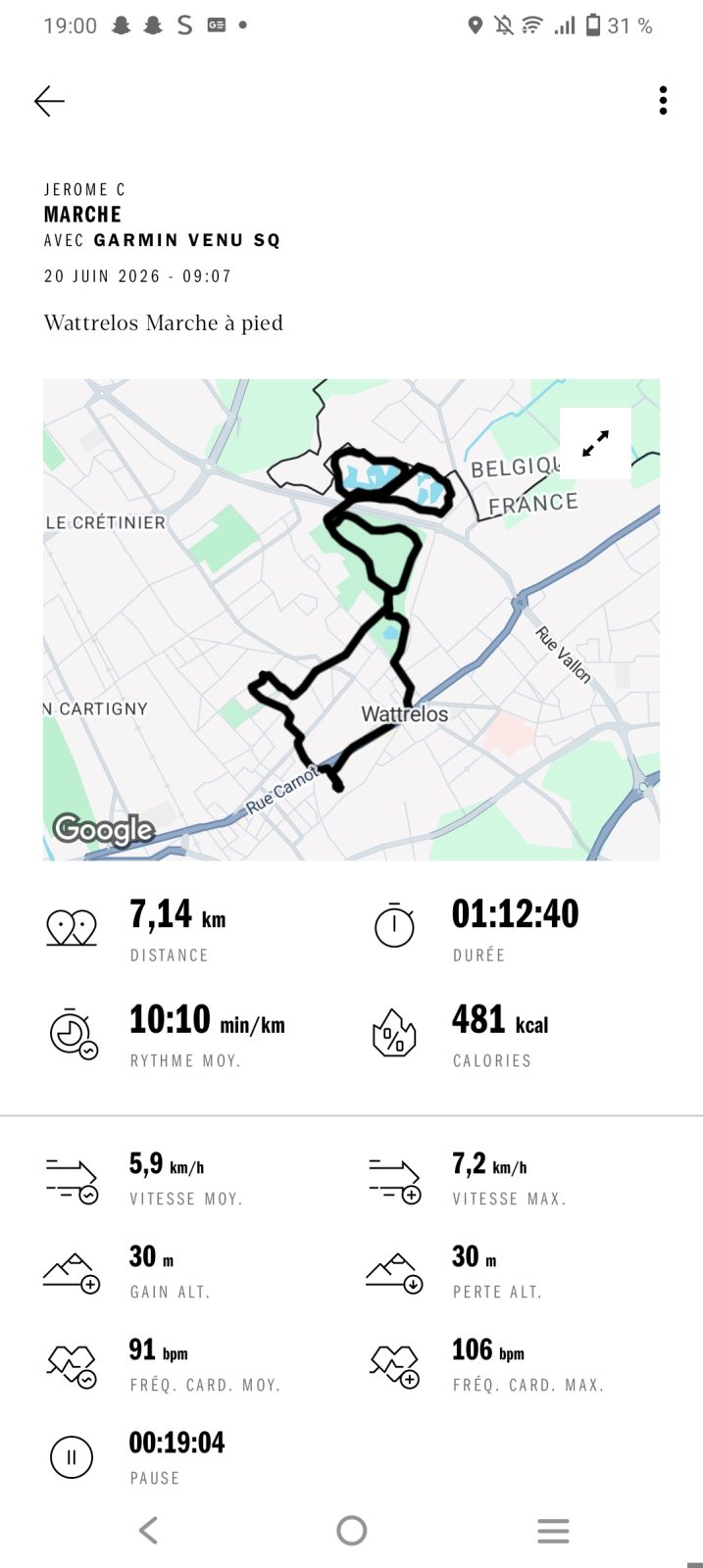Open the Wattrelos route map
This screenshot has width=703, height=1568.
pos(351,619)
